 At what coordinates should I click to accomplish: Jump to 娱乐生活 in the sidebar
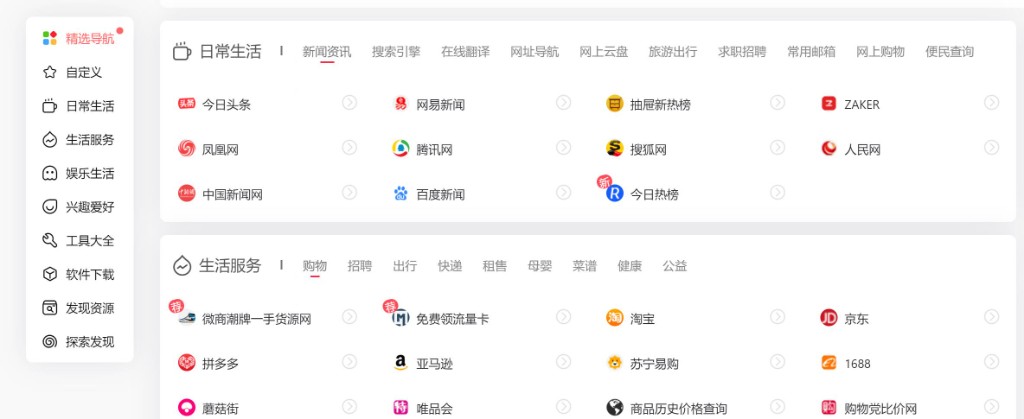pyautogui.click(x=89, y=174)
